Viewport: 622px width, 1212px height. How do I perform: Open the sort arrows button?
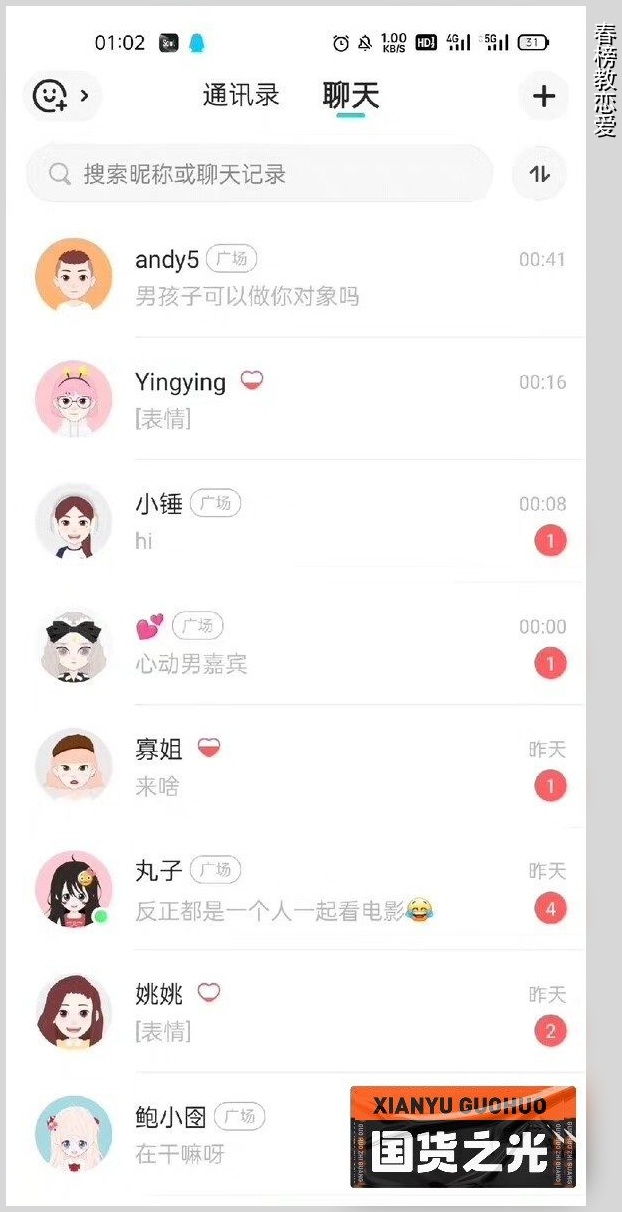539,174
